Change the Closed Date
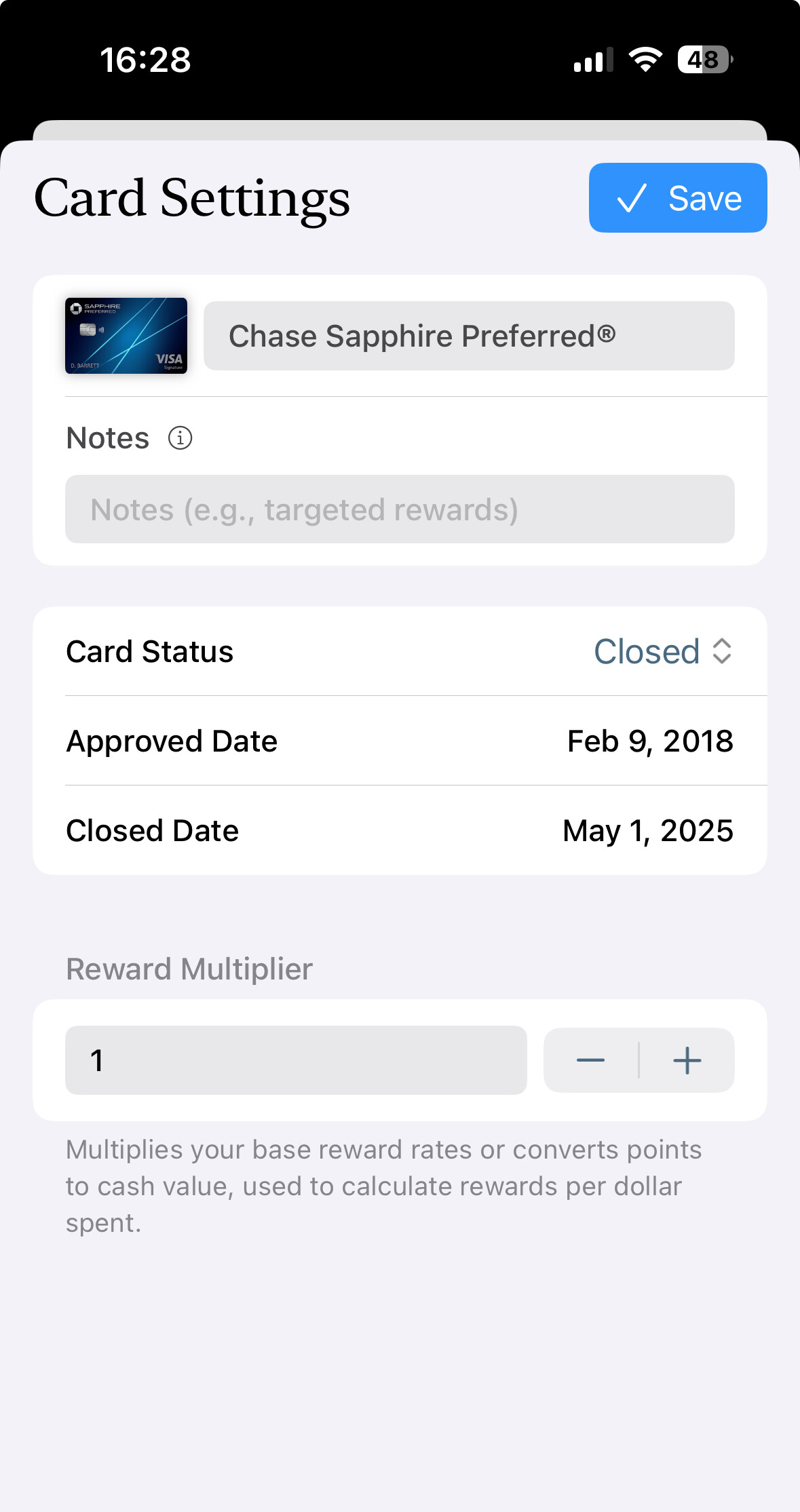 coord(648,830)
